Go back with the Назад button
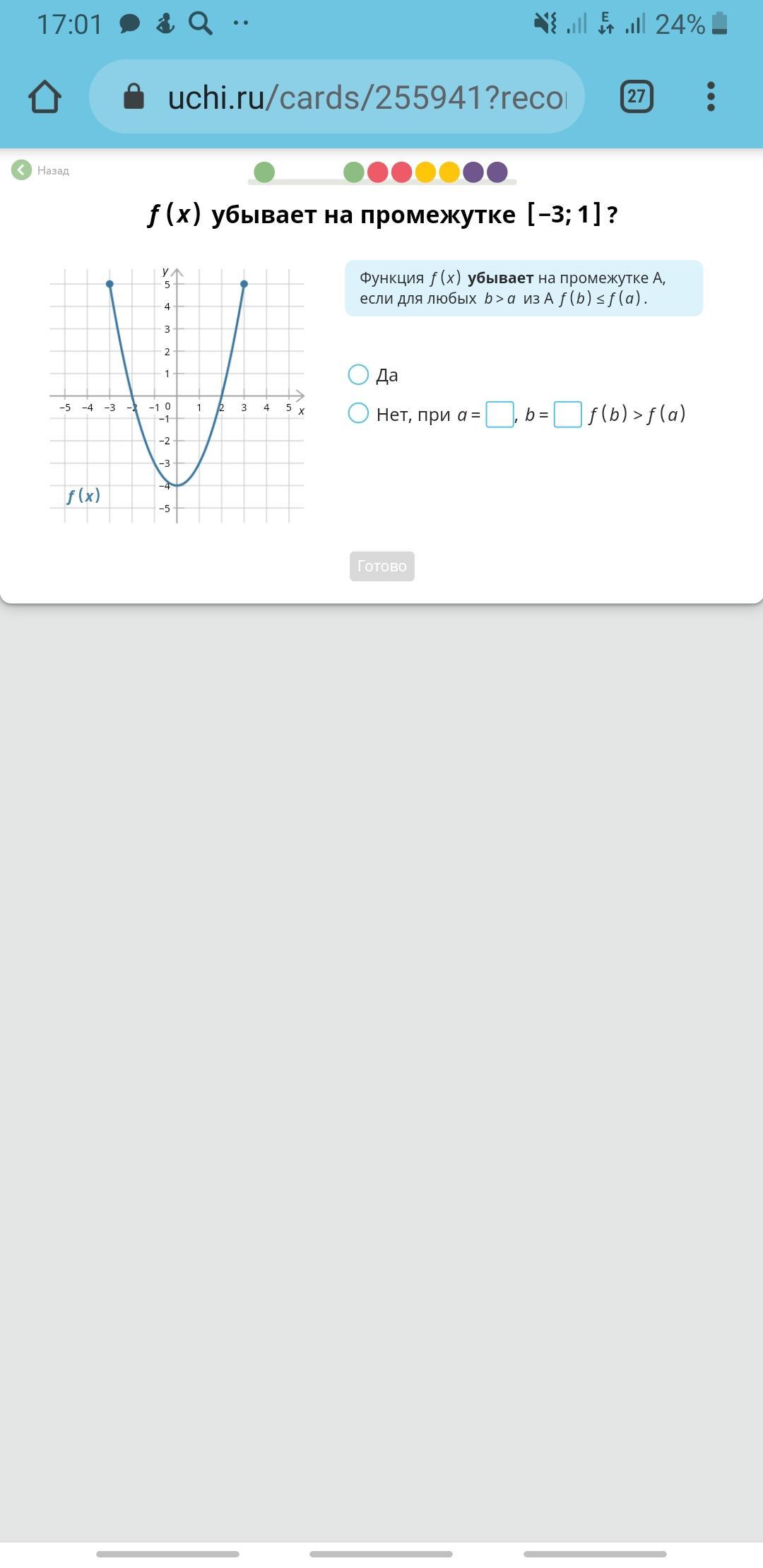The image size is (763, 1568). [x=41, y=170]
